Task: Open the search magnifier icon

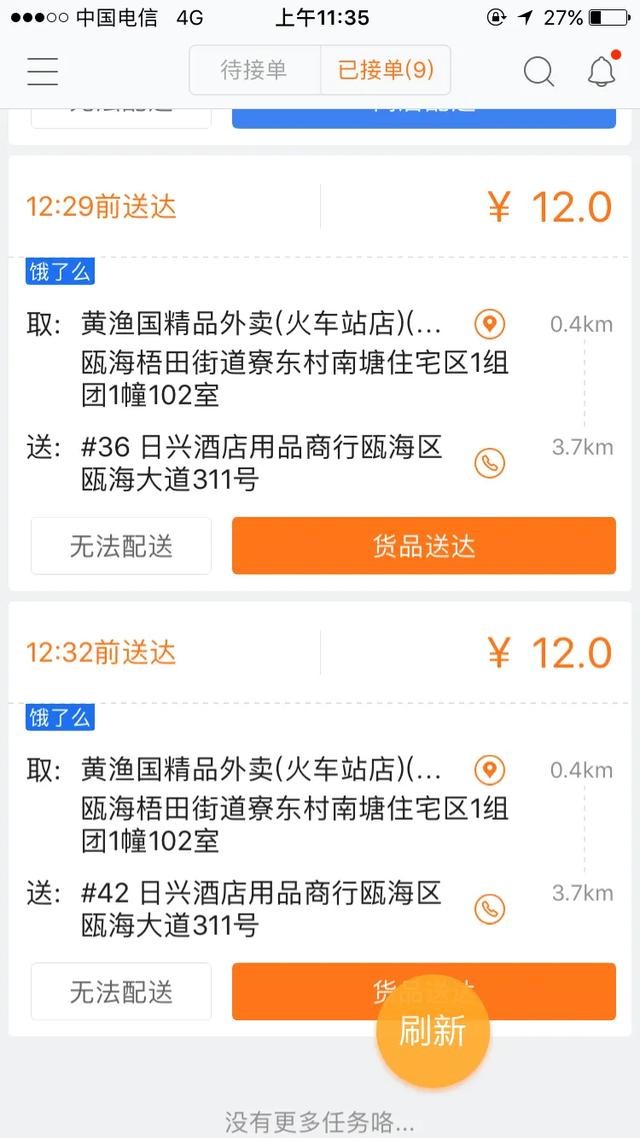Action: pos(538,71)
